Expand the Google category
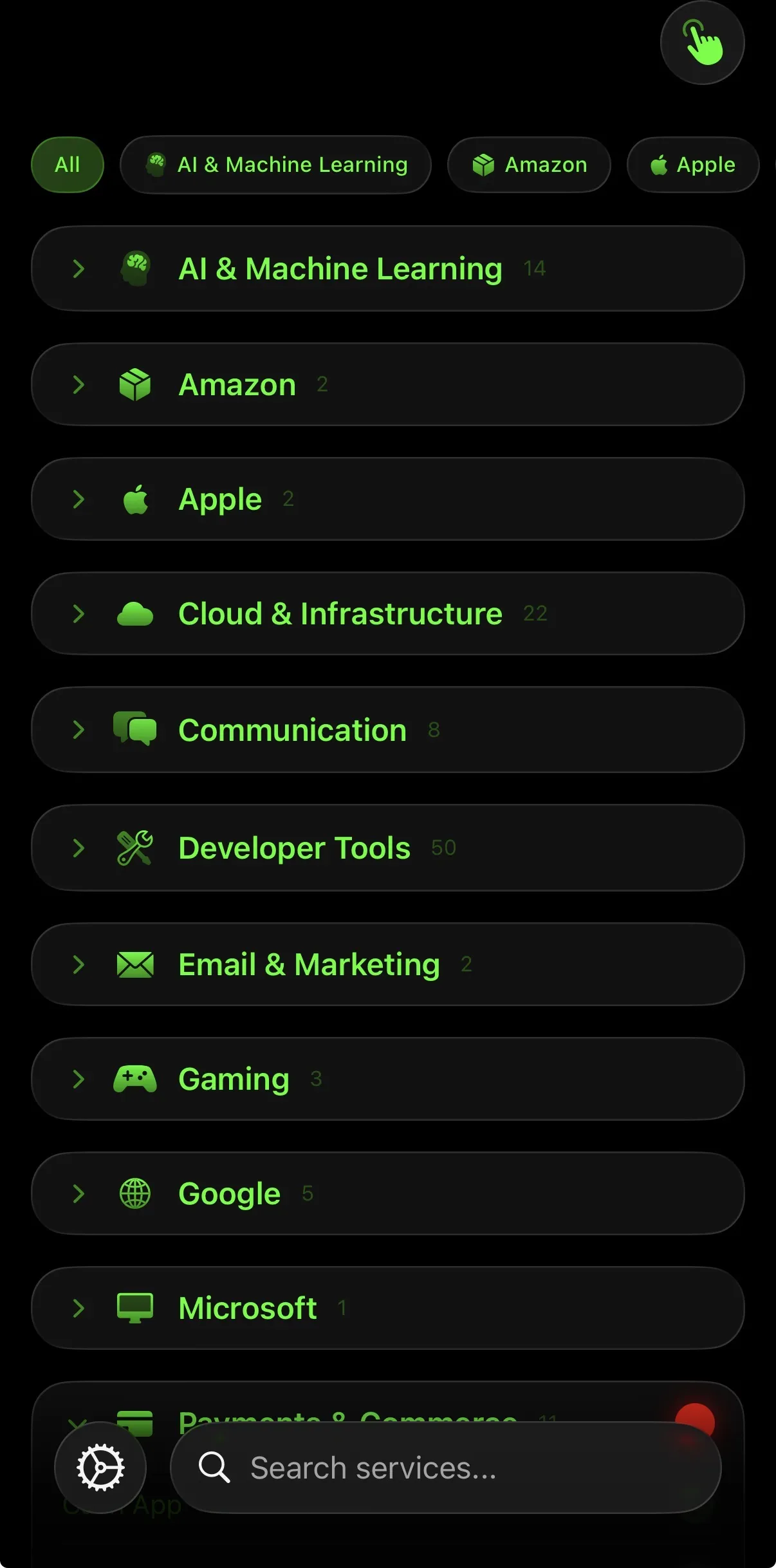Viewport: 776px width, 1568px height. (x=387, y=1193)
